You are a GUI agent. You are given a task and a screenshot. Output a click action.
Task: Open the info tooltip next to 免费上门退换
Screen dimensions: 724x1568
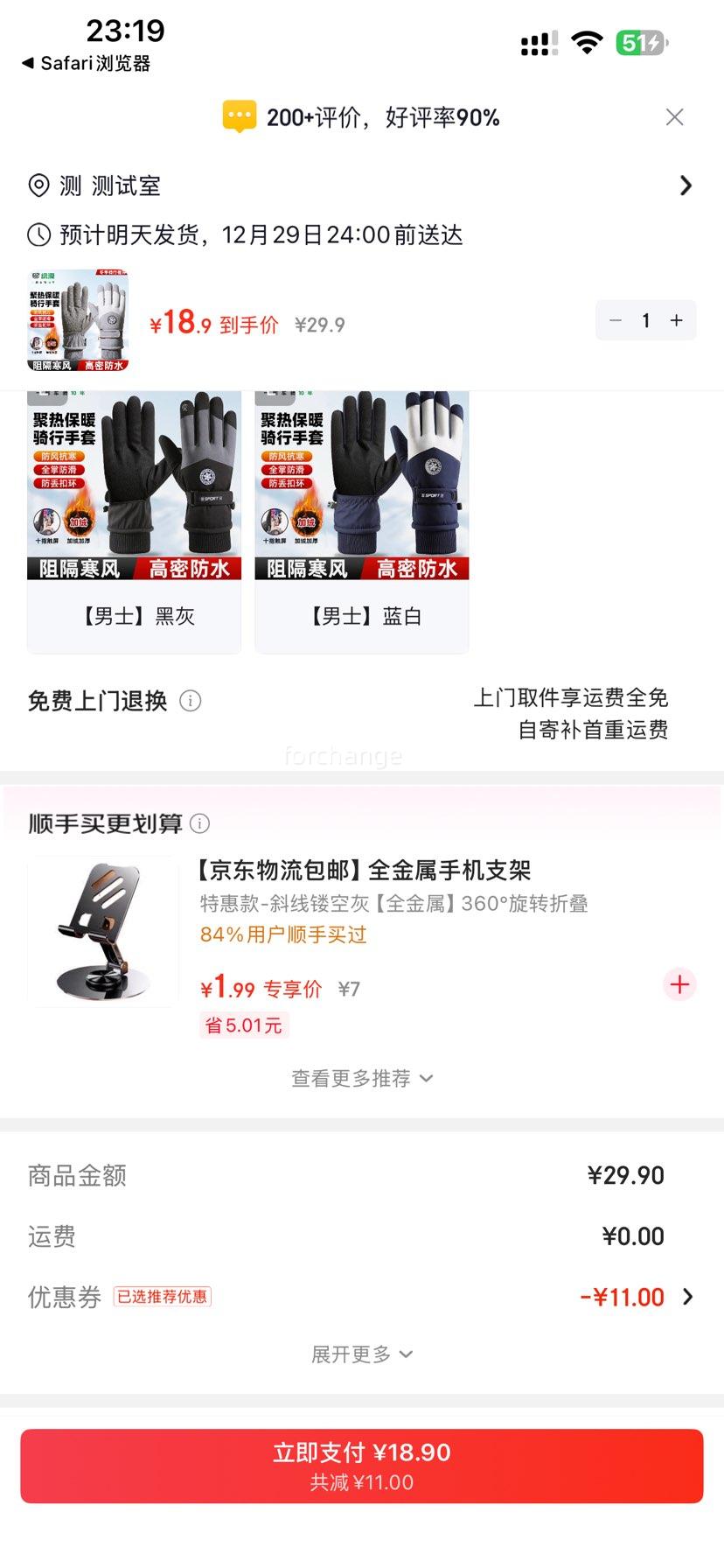[191, 701]
